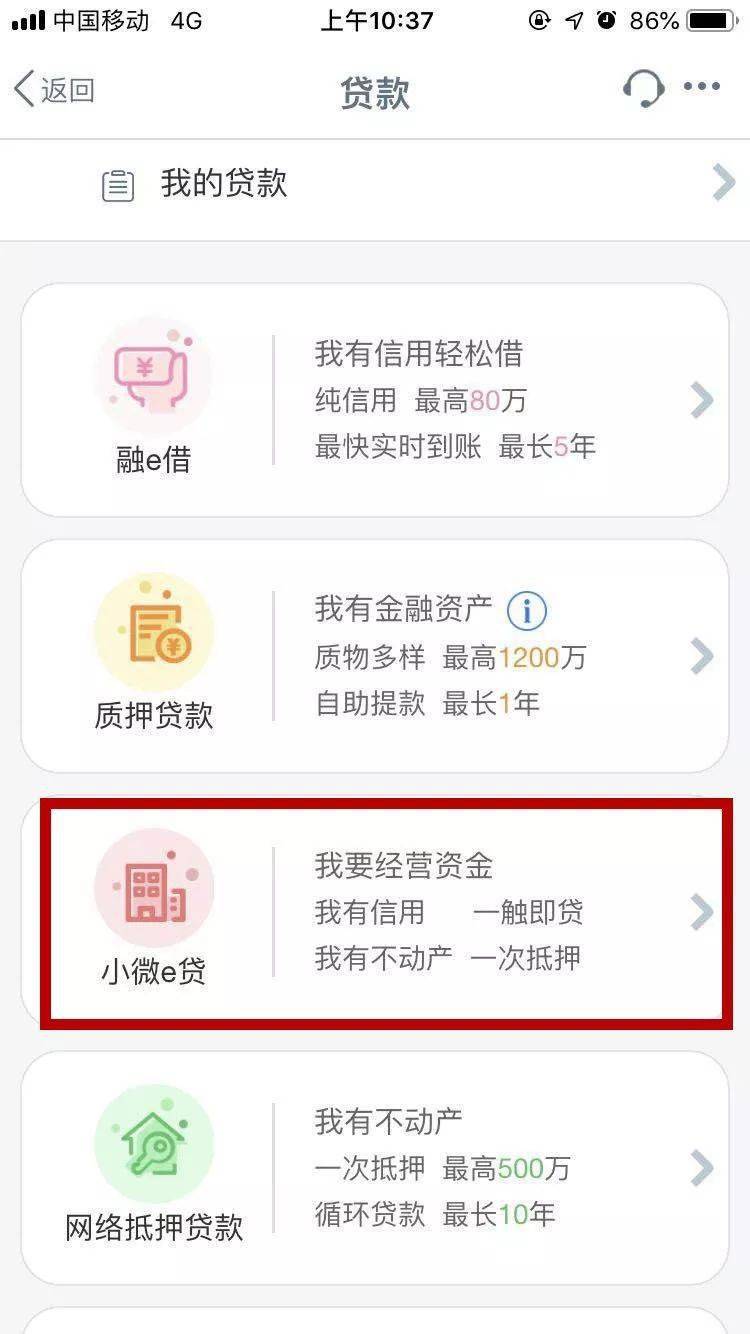Click the 小微e贷 building icon
The image size is (750, 1334).
152,886
